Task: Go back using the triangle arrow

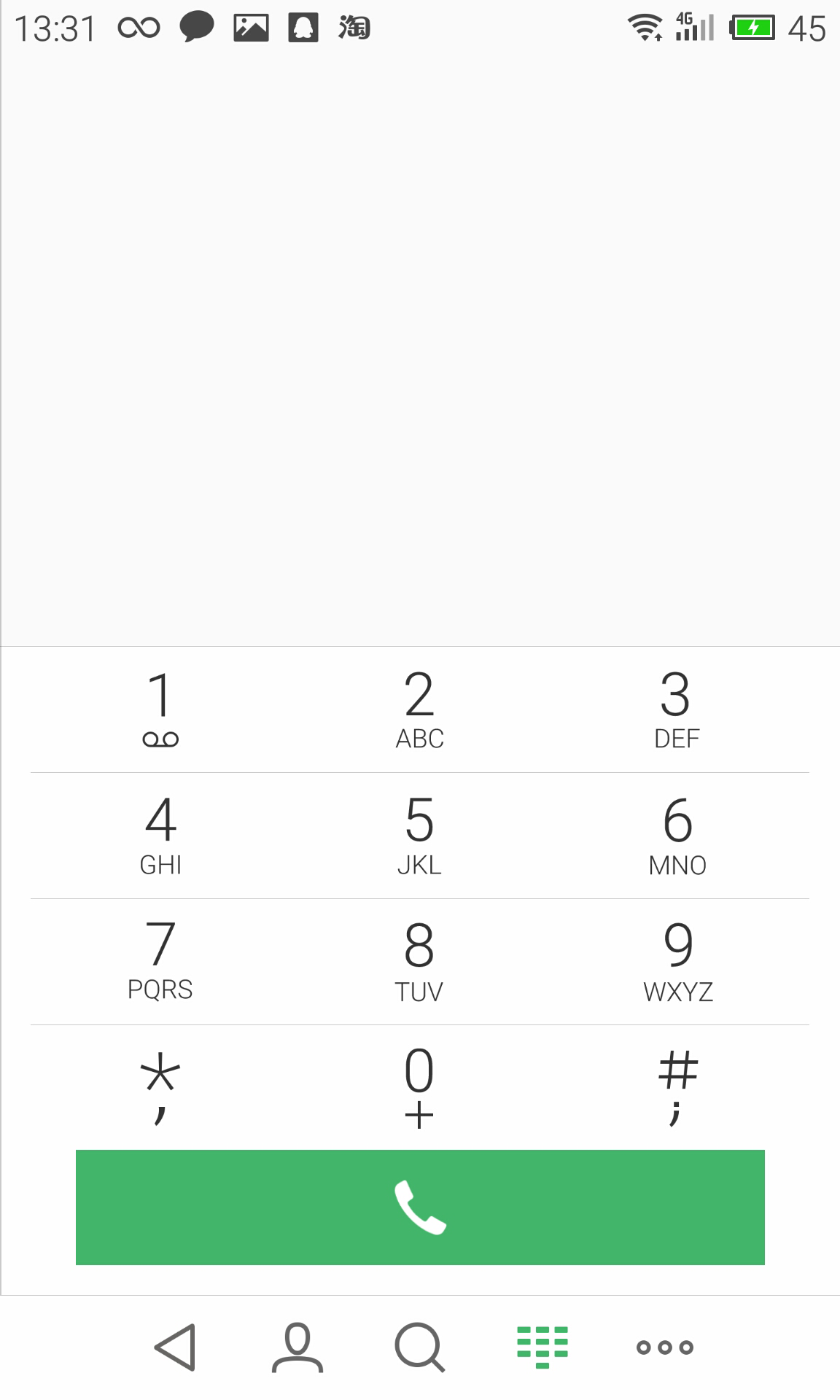Action: pyautogui.click(x=175, y=1347)
